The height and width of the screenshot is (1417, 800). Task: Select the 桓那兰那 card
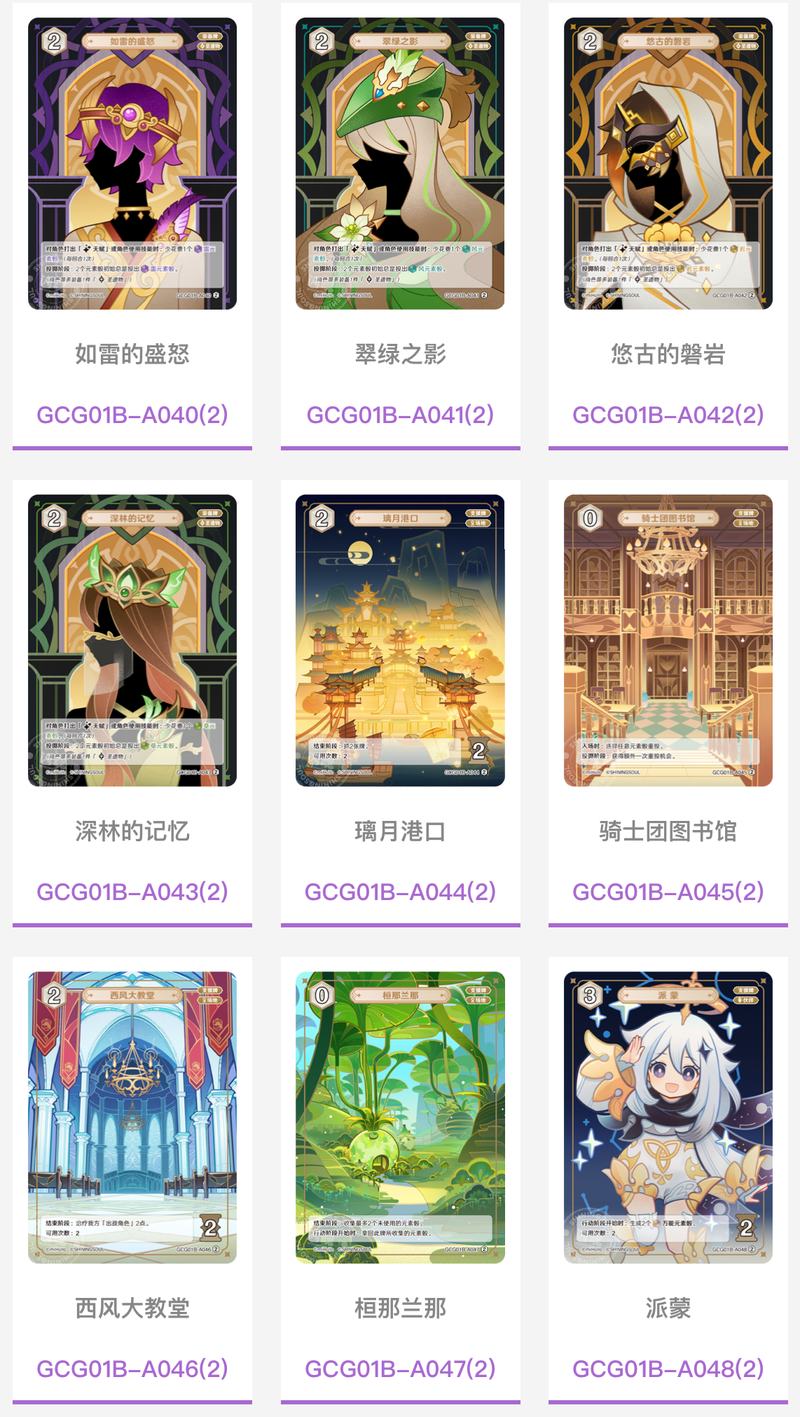(x=400, y=1117)
